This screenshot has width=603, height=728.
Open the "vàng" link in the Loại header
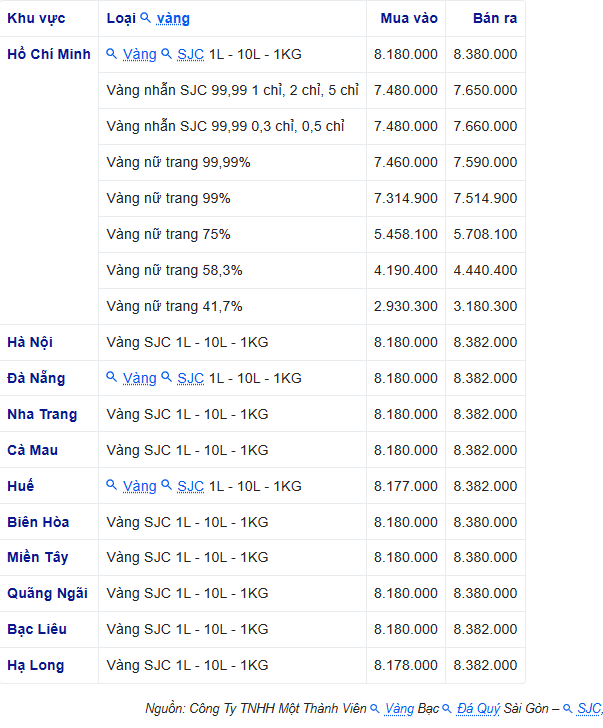(173, 18)
